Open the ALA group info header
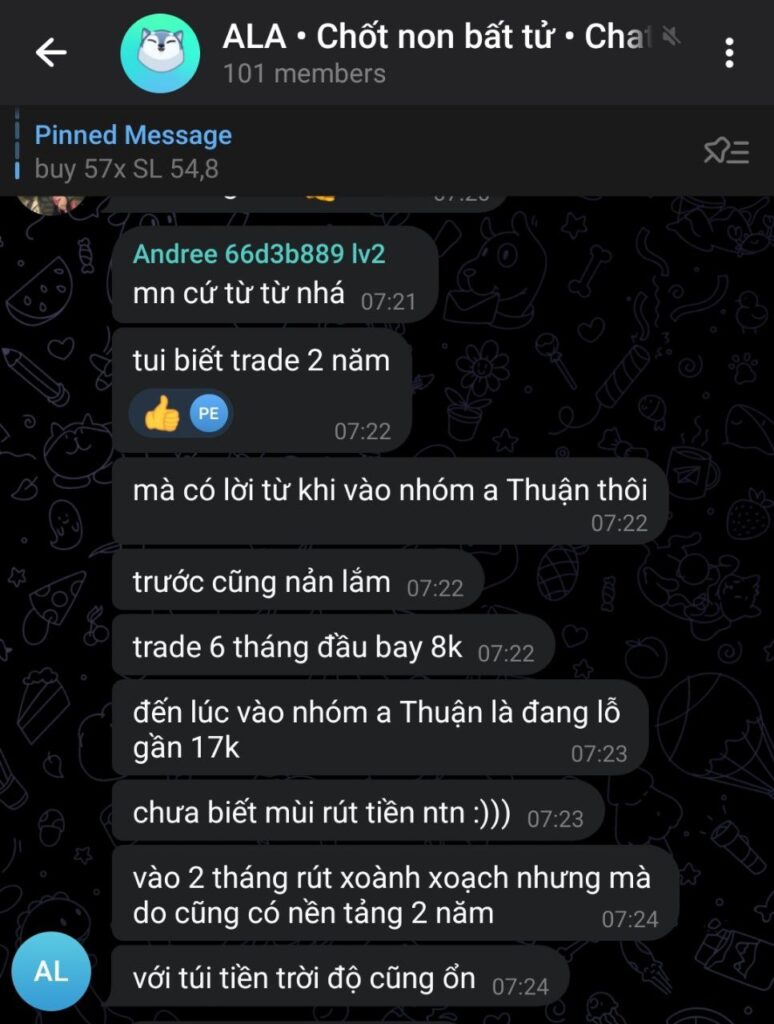Image resolution: width=774 pixels, height=1024 pixels. [x=420, y=52]
